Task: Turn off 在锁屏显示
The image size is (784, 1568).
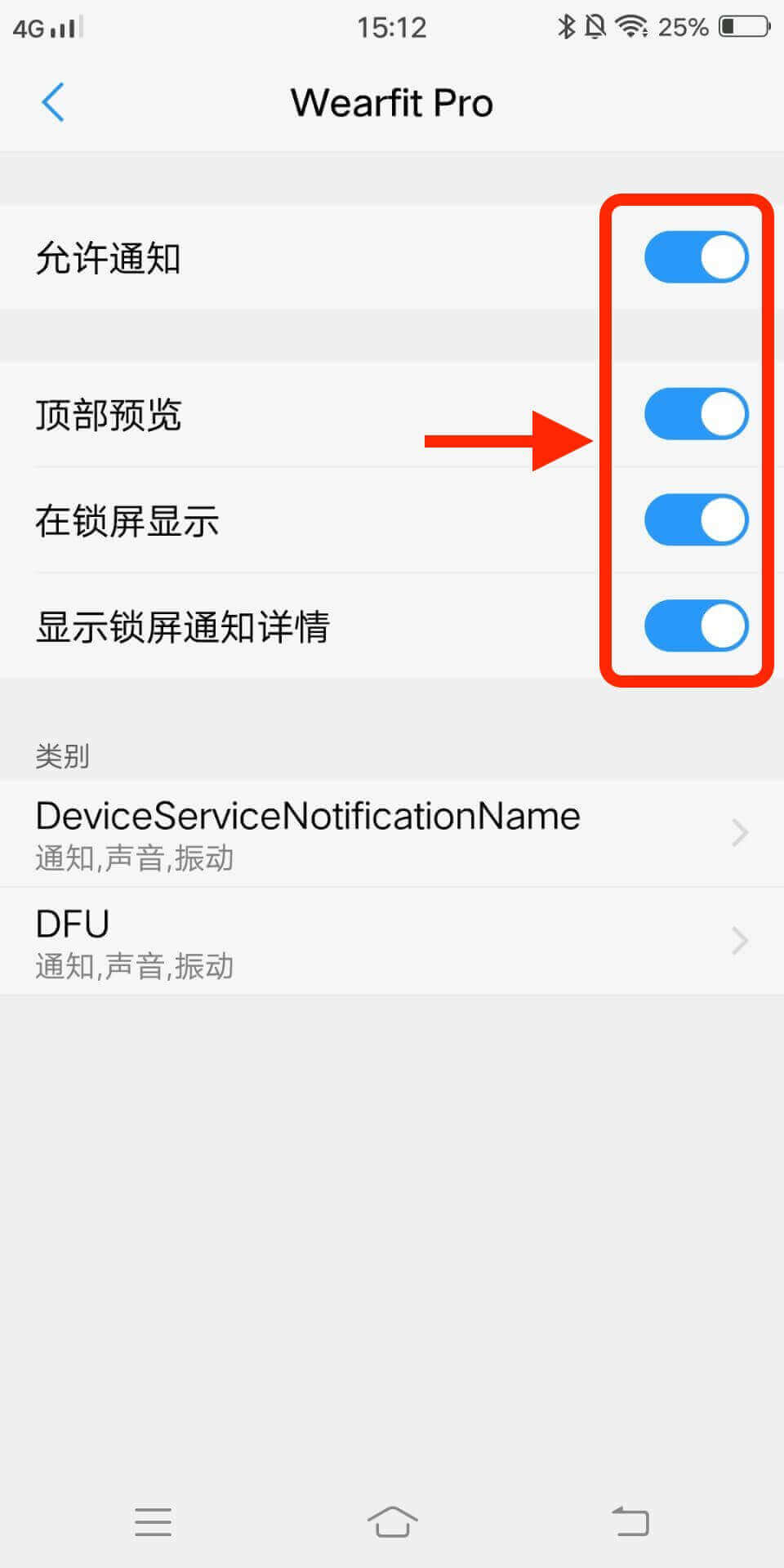Action: point(696,520)
